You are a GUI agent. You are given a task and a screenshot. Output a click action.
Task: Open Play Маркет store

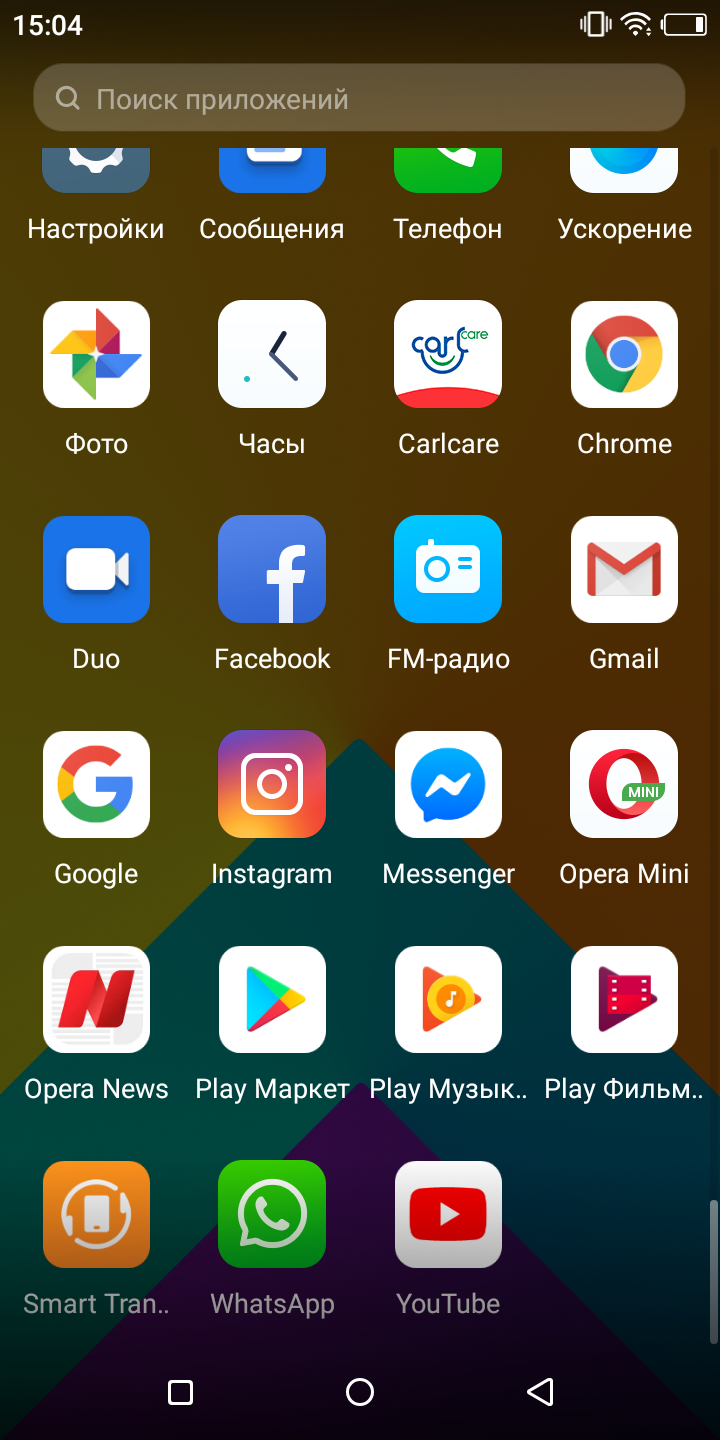[x=272, y=999]
